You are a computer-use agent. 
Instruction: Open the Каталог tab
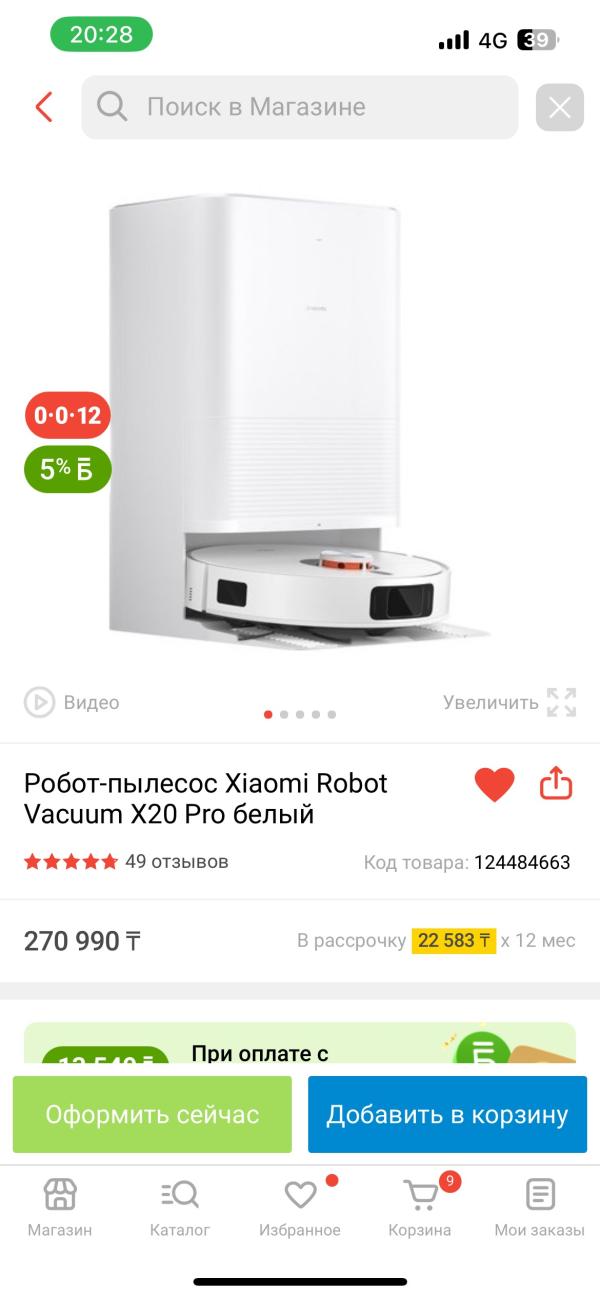click(180, 1207)
